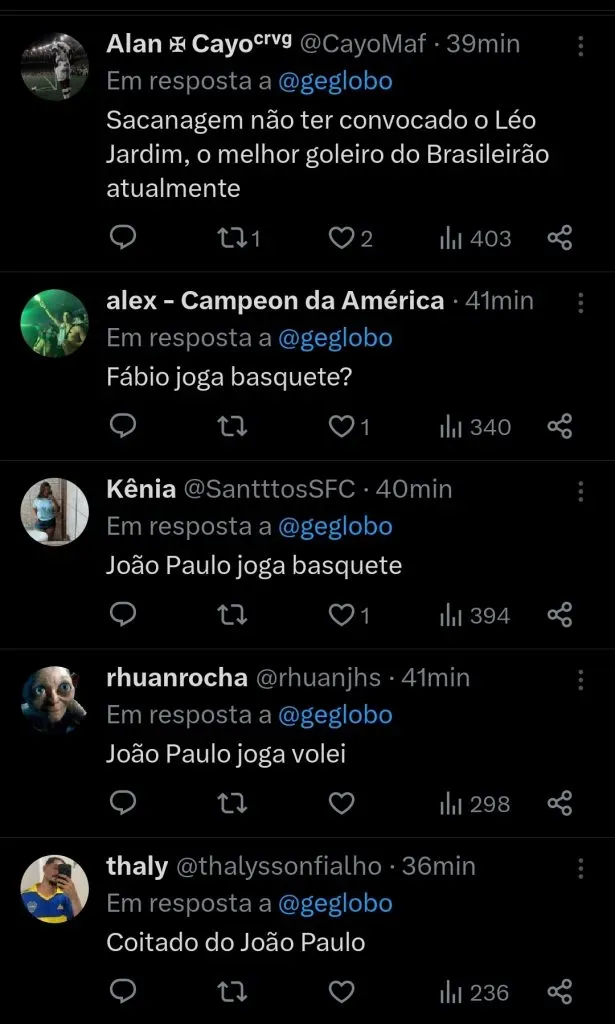The width and height of the screenshot is (615, 1024).
Task: View rhuanrocha's profile avatar
Action: point(55,700)
